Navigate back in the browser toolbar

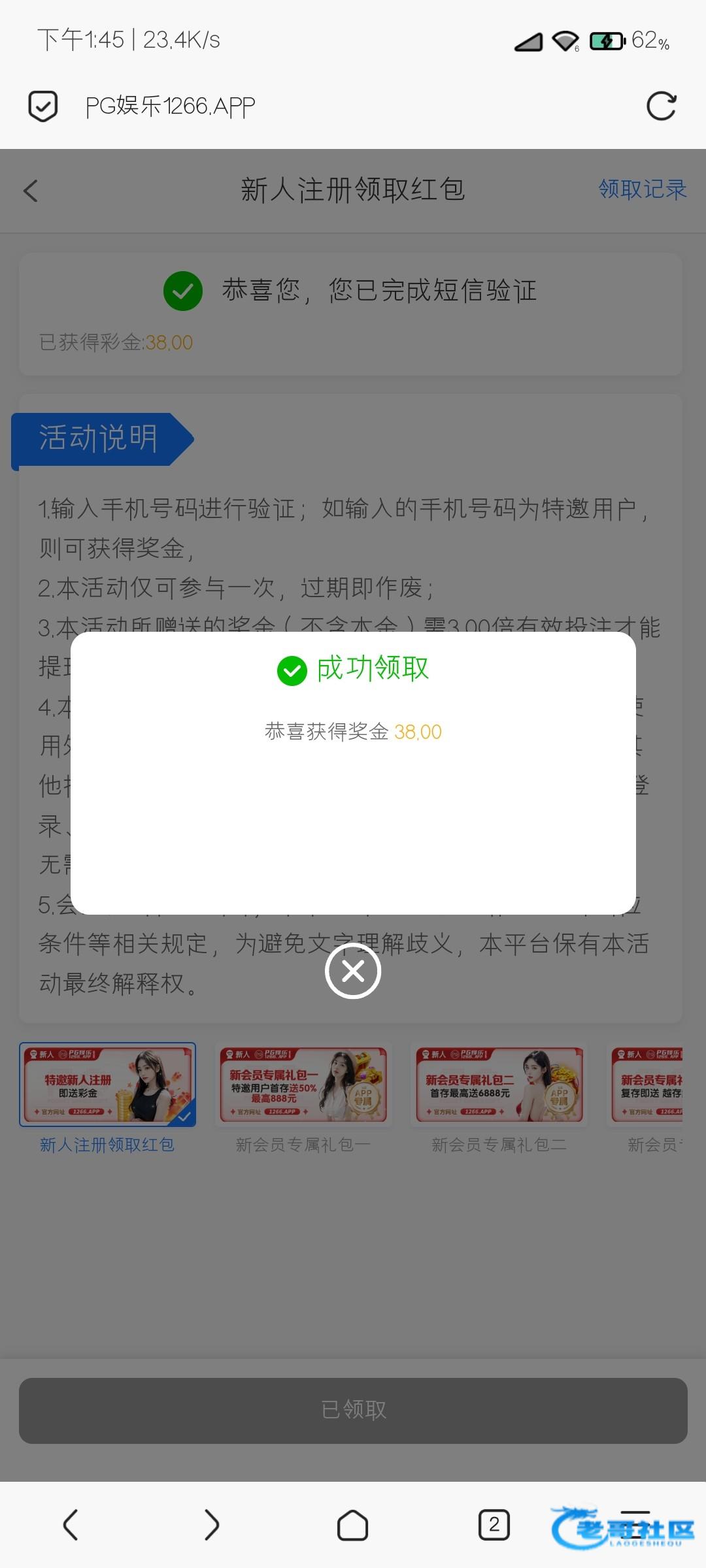(71, 1525)
